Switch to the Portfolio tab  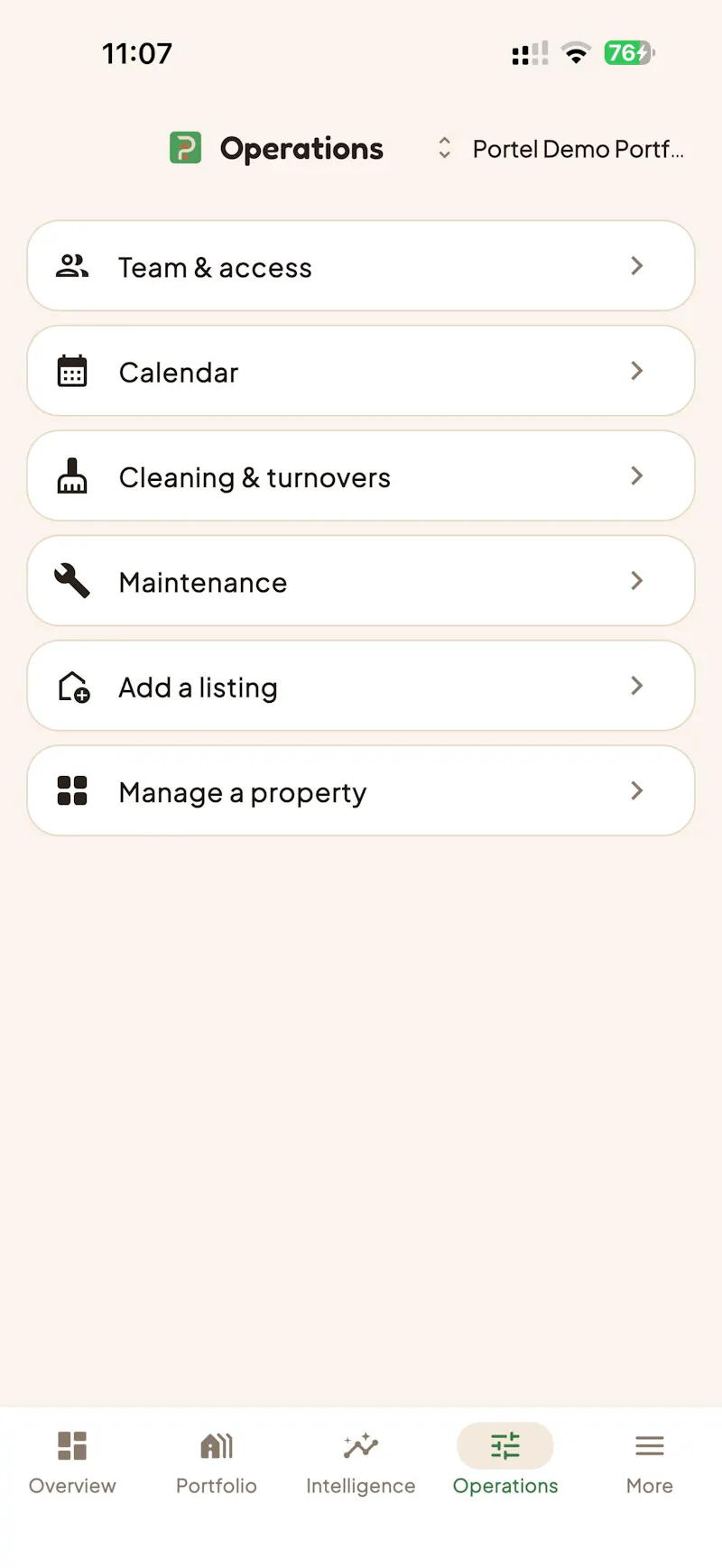pos(217,1462)
